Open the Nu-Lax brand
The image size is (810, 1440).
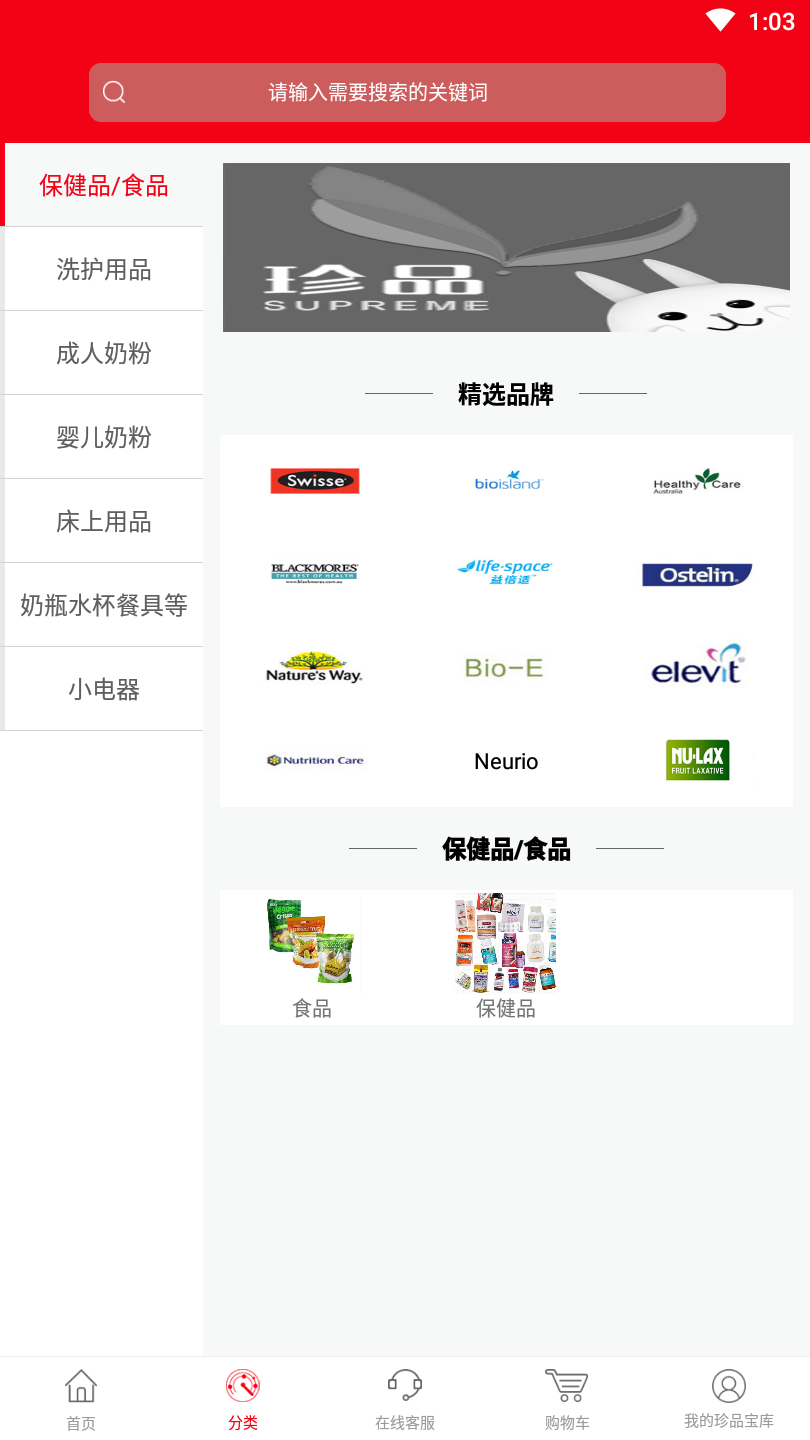(697, 760)
